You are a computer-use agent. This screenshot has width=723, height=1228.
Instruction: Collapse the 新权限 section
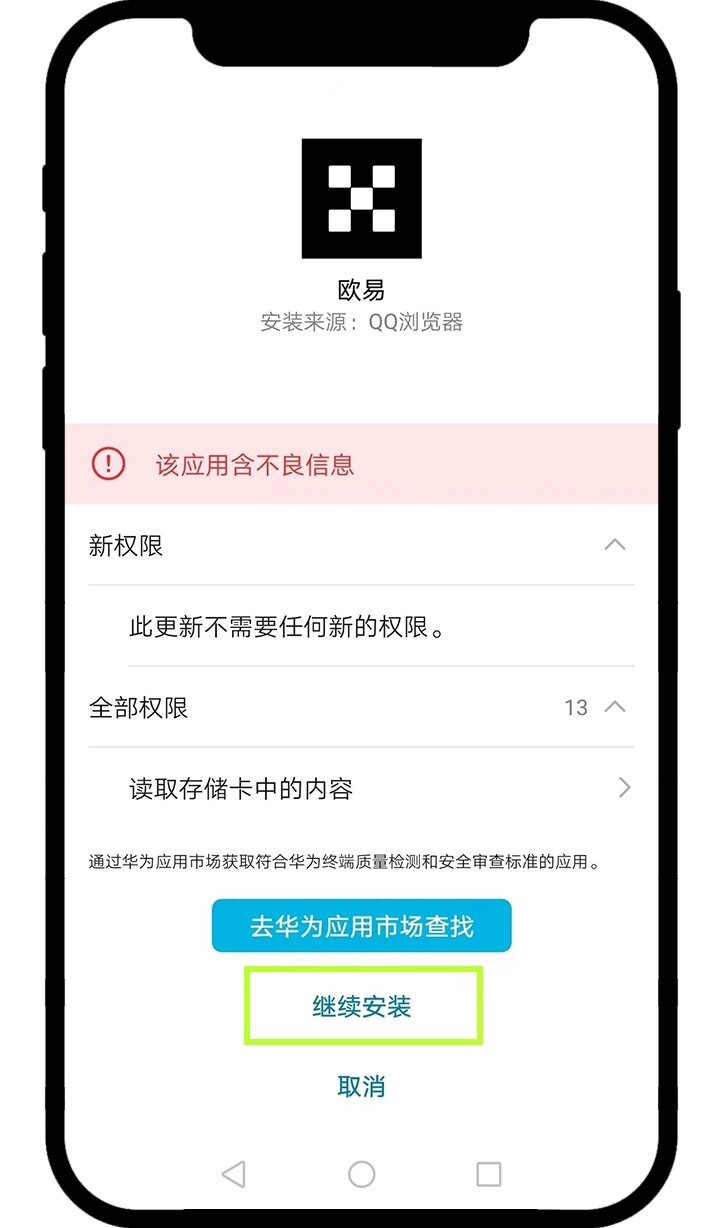615,545
